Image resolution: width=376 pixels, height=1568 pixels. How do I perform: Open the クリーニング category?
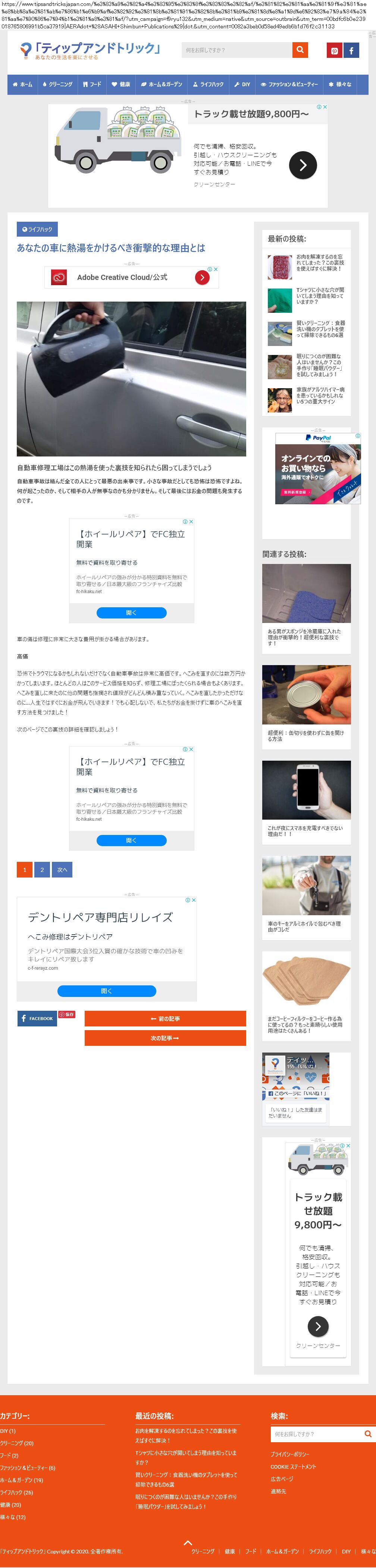[57, 85]
